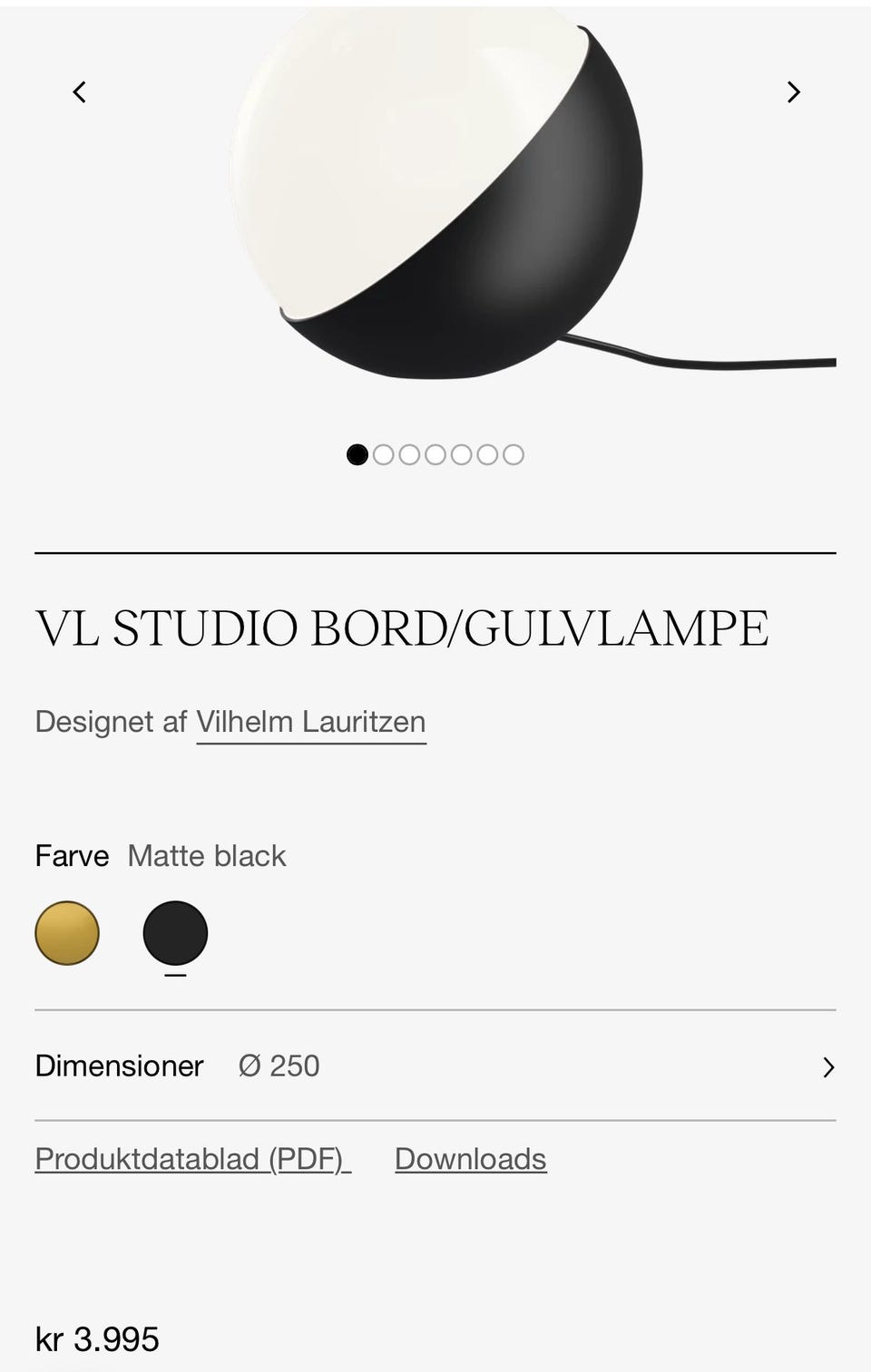The image size is (871, 1372).
Task: Expand dimensions via the right-pointing arrow
Action: [x=828, y=1067]
